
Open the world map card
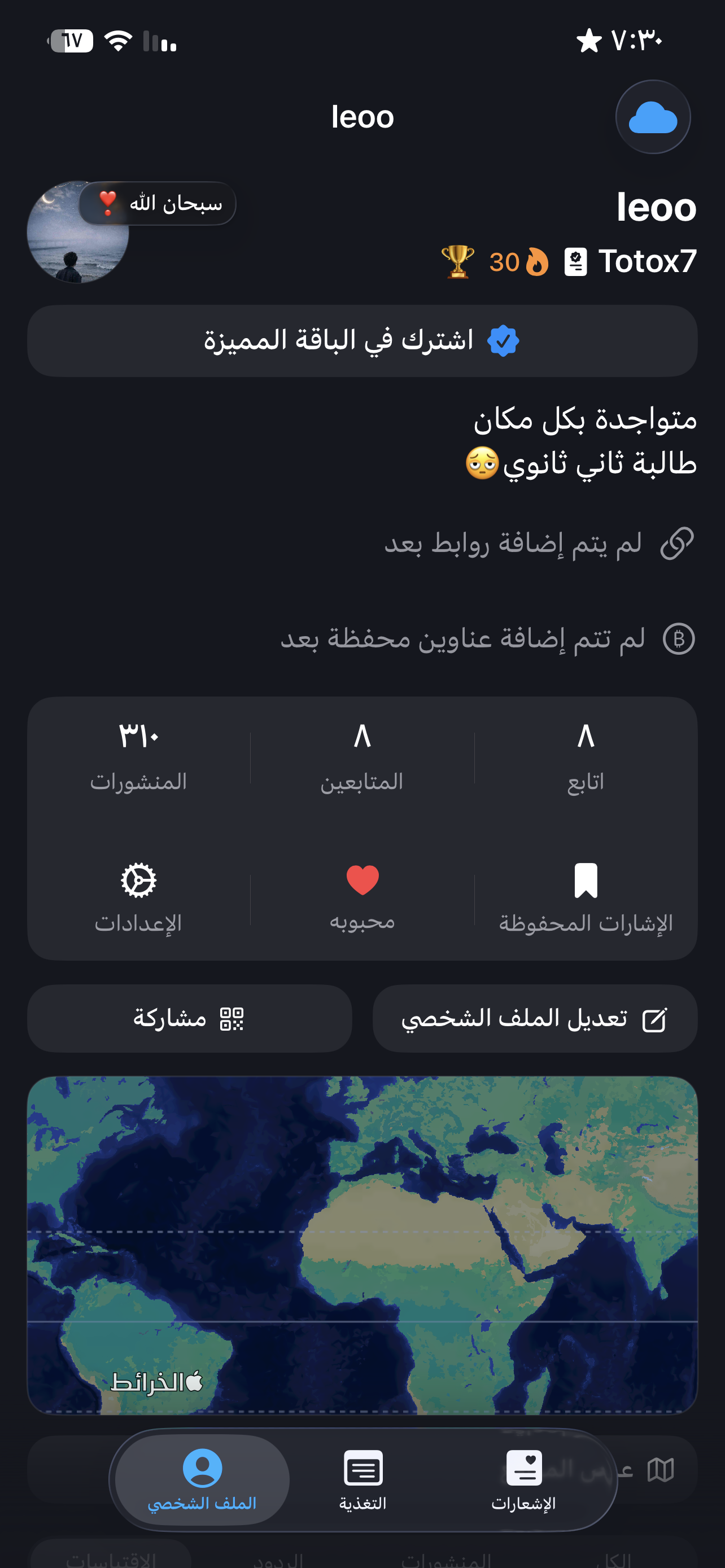click(362, 1244)
